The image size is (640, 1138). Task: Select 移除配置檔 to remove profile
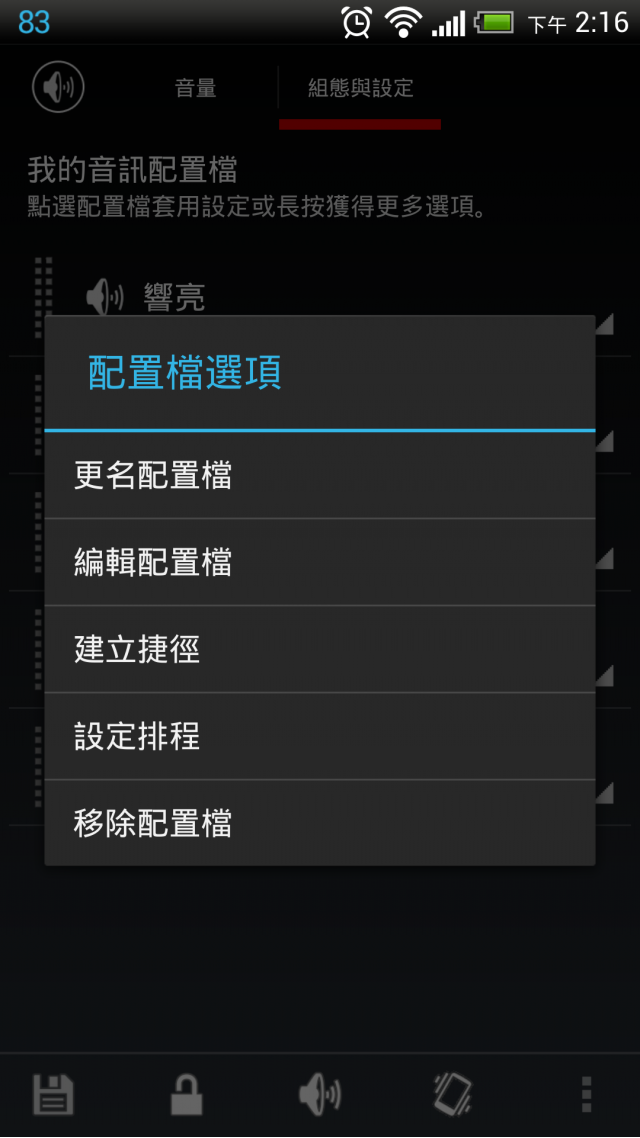(320, 823)
